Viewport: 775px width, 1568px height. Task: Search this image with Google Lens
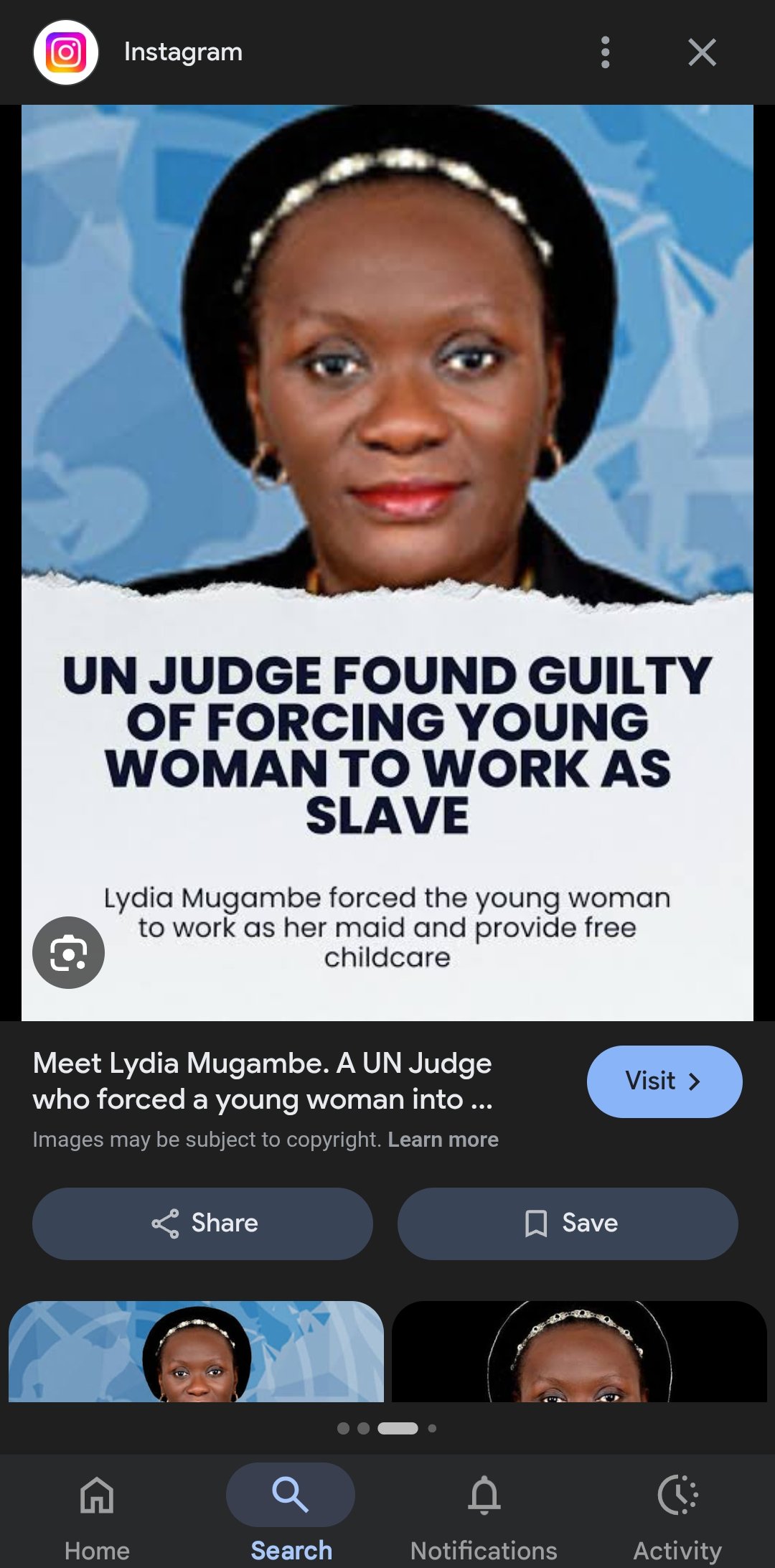68,952
